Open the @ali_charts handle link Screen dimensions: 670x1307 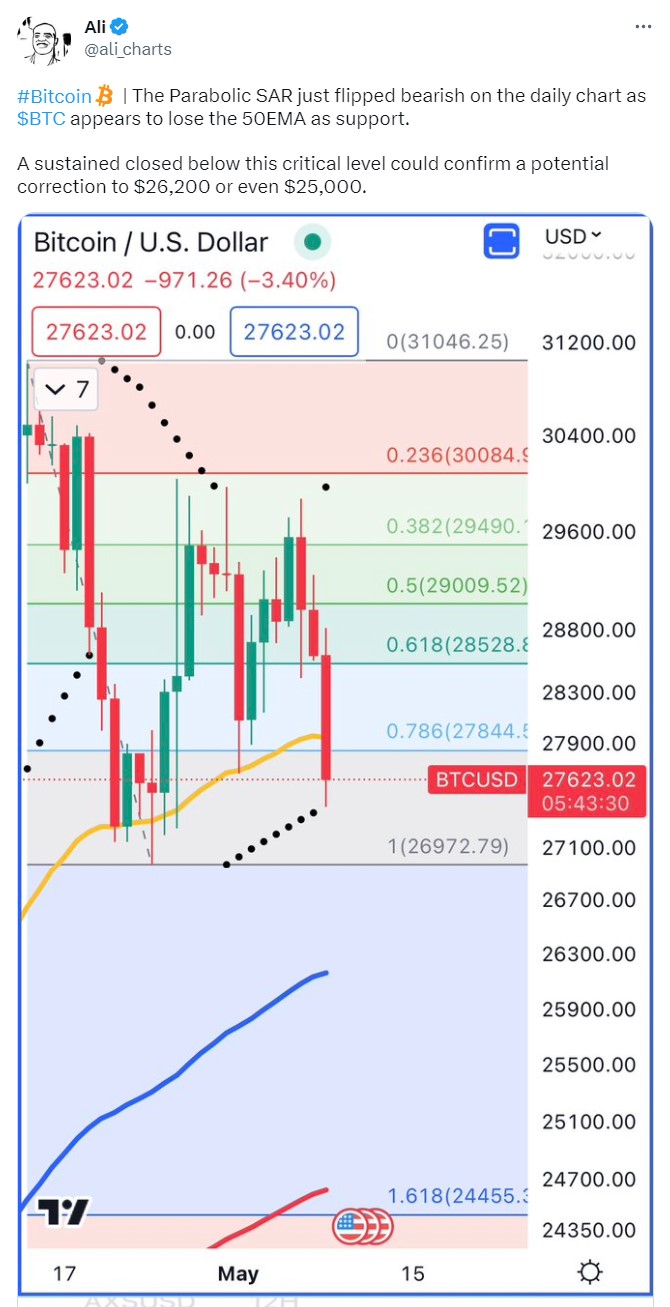(128, 49)
